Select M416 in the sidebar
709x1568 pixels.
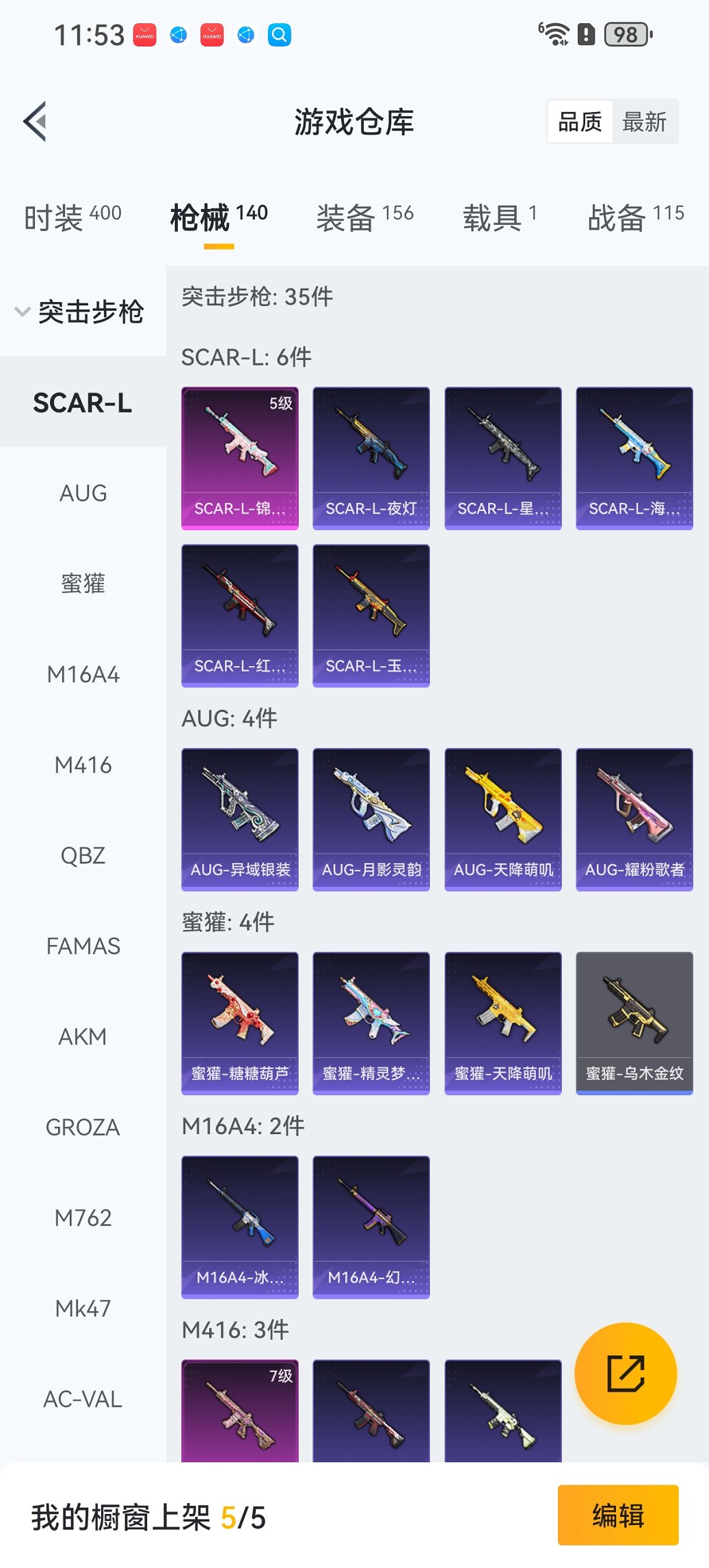pos(83,765)
